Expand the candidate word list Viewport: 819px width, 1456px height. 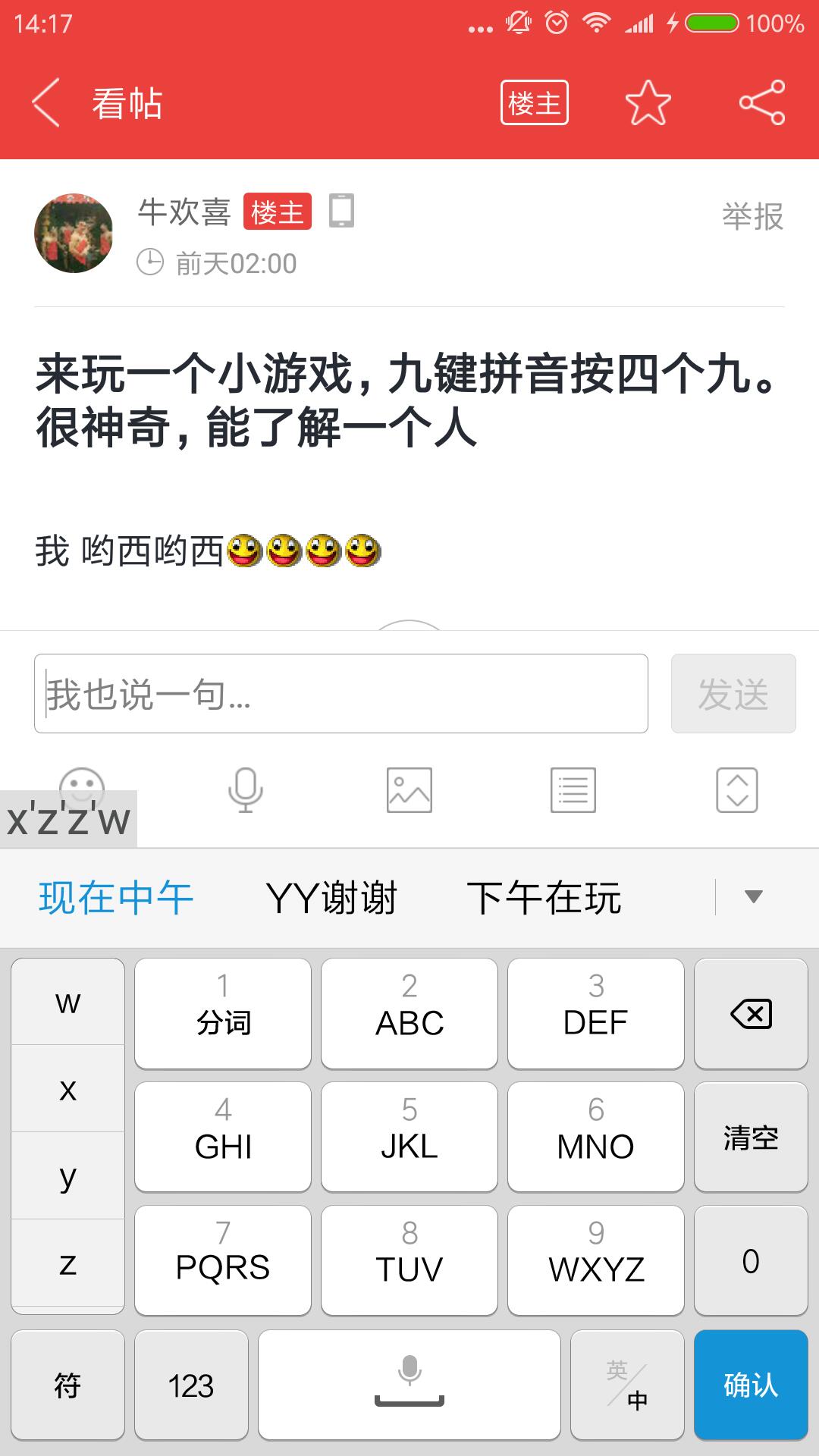coord(753,898)
